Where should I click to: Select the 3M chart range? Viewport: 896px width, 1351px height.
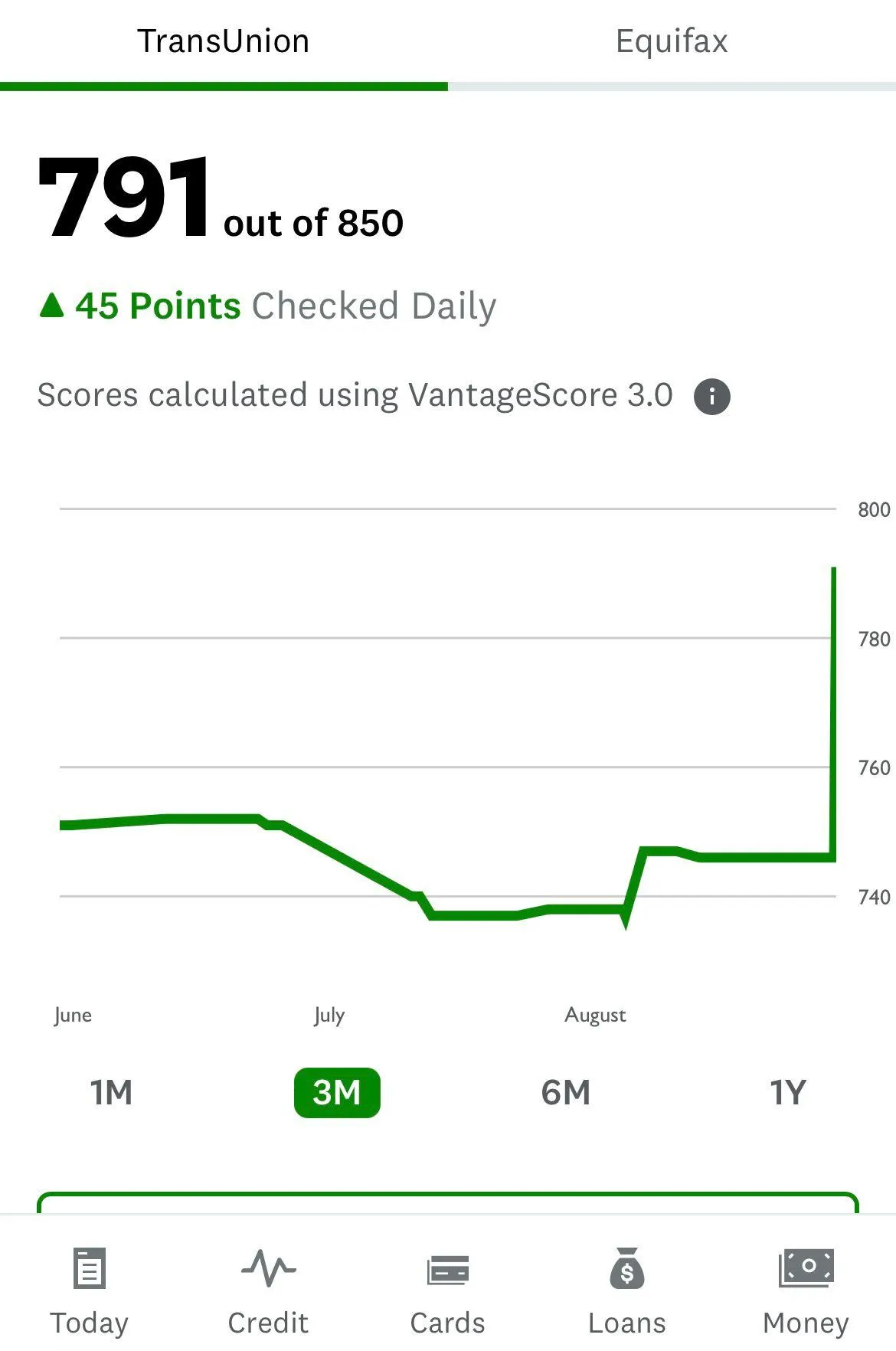point(337,1092)
